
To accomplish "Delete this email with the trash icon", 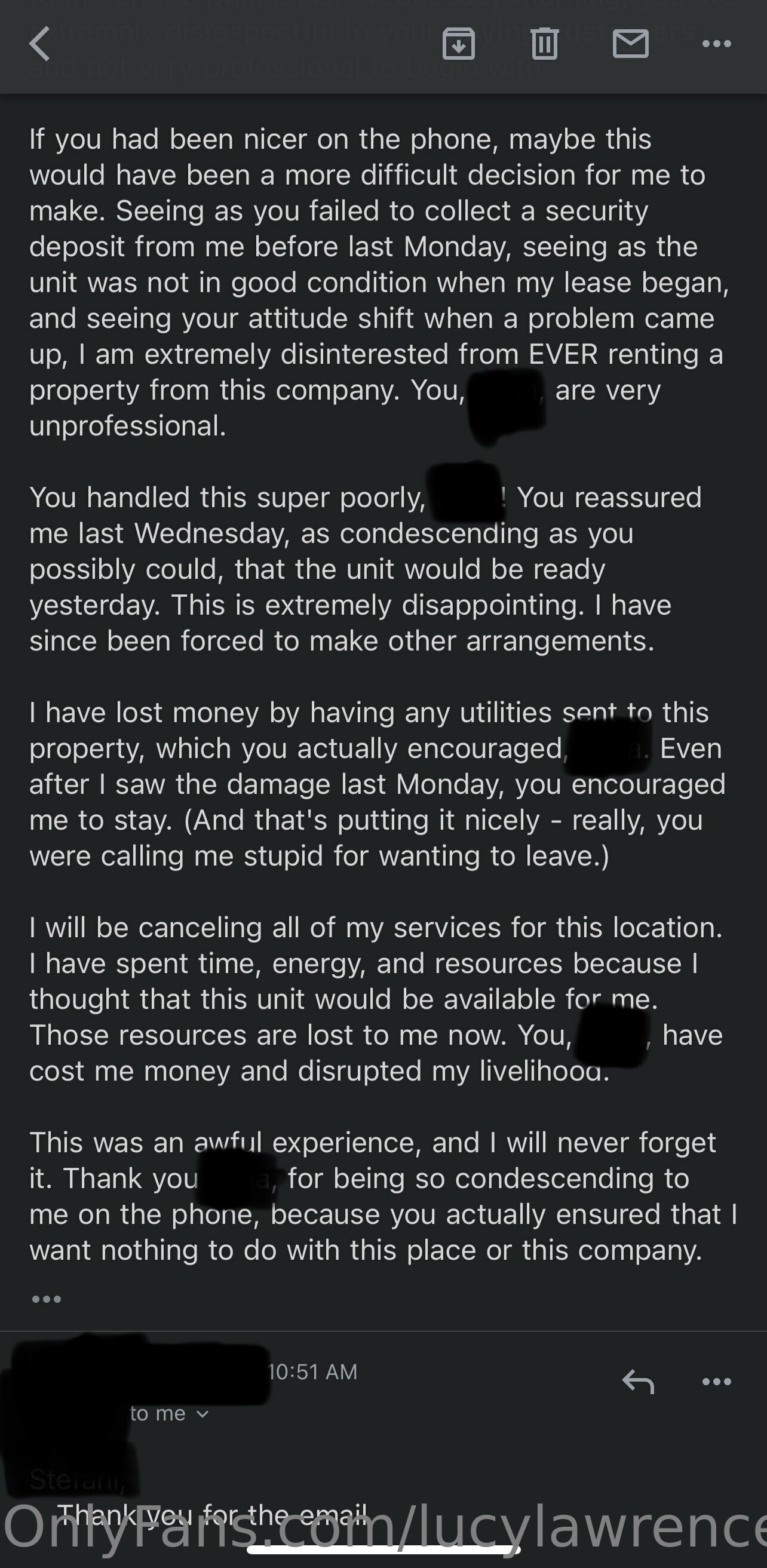I will [544, 44].
